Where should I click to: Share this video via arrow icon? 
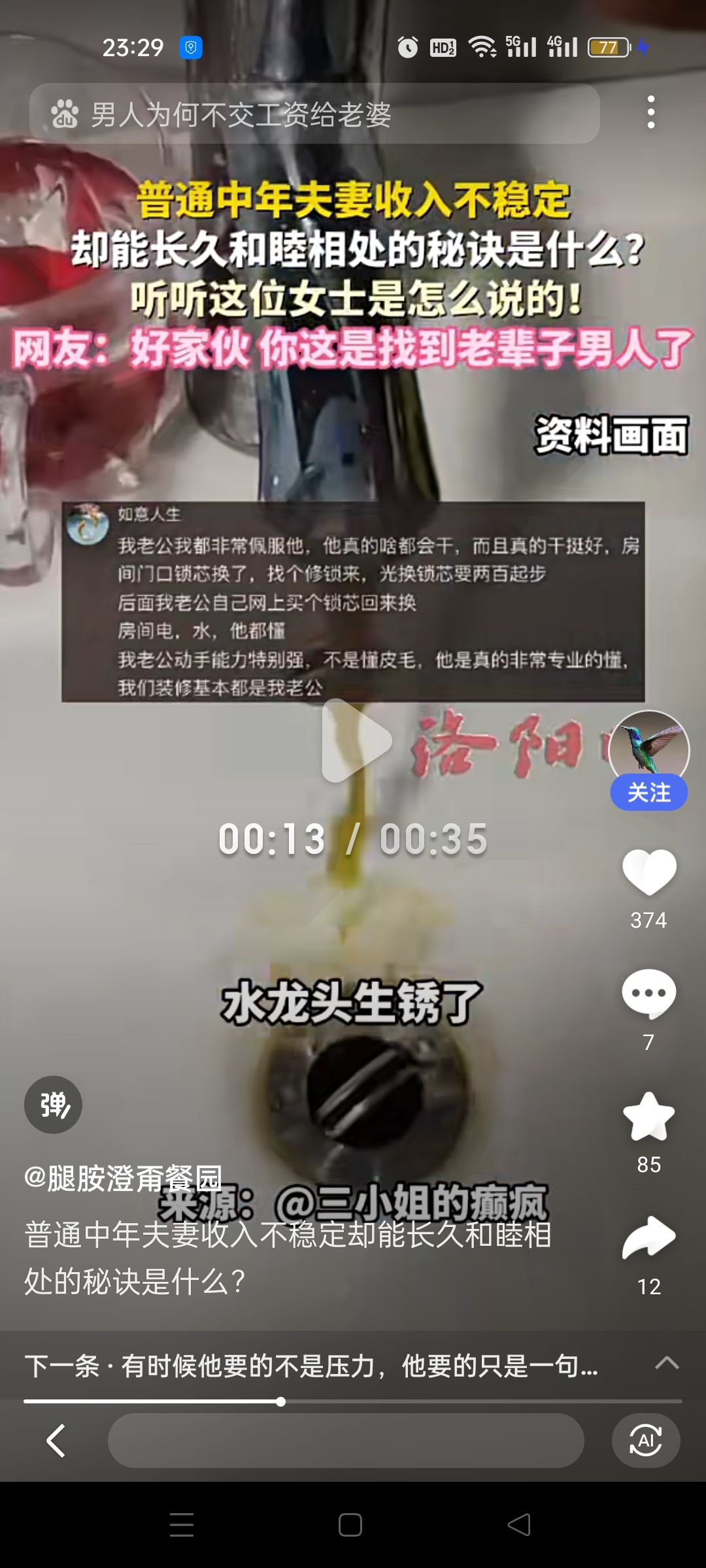[648, 1237]
